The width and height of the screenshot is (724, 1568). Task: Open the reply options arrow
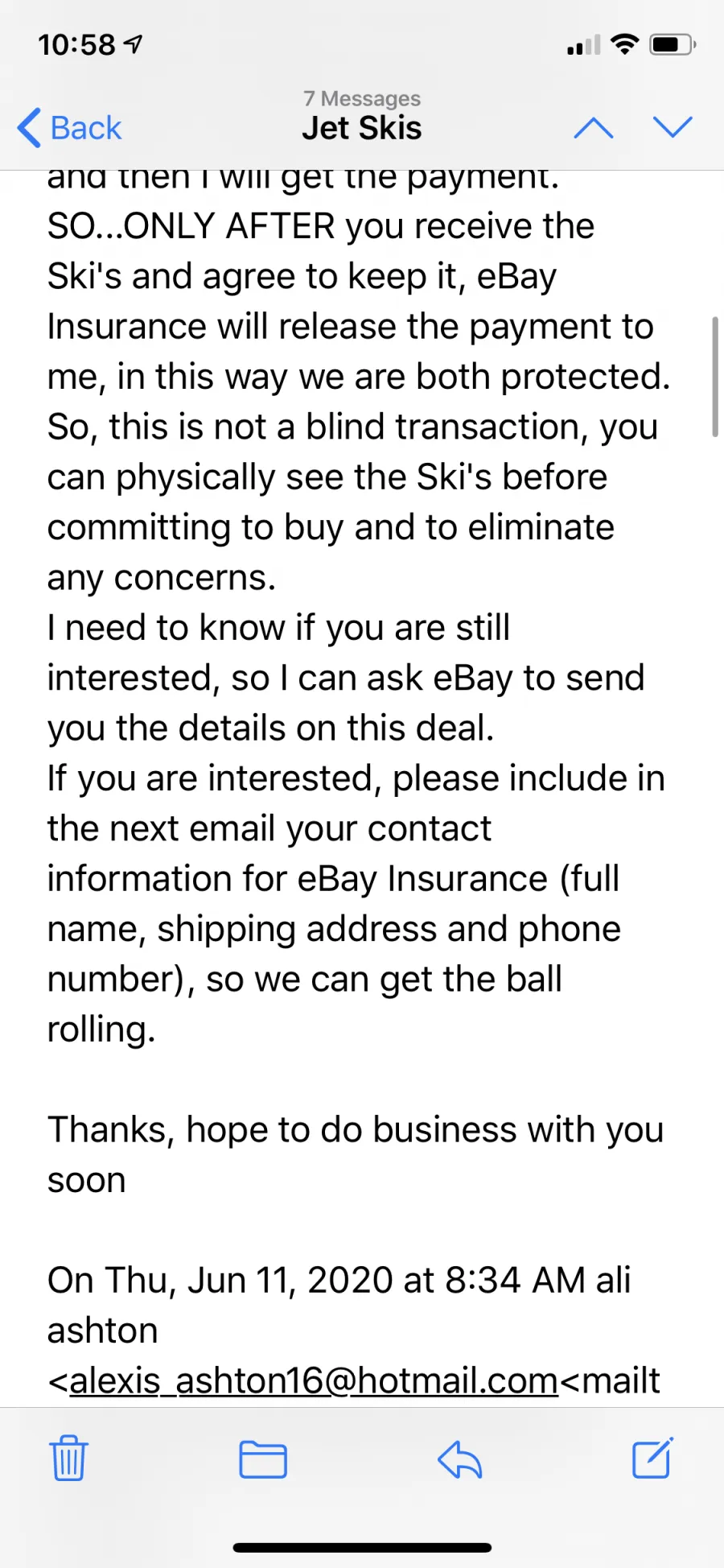(x=459, y=1459)
